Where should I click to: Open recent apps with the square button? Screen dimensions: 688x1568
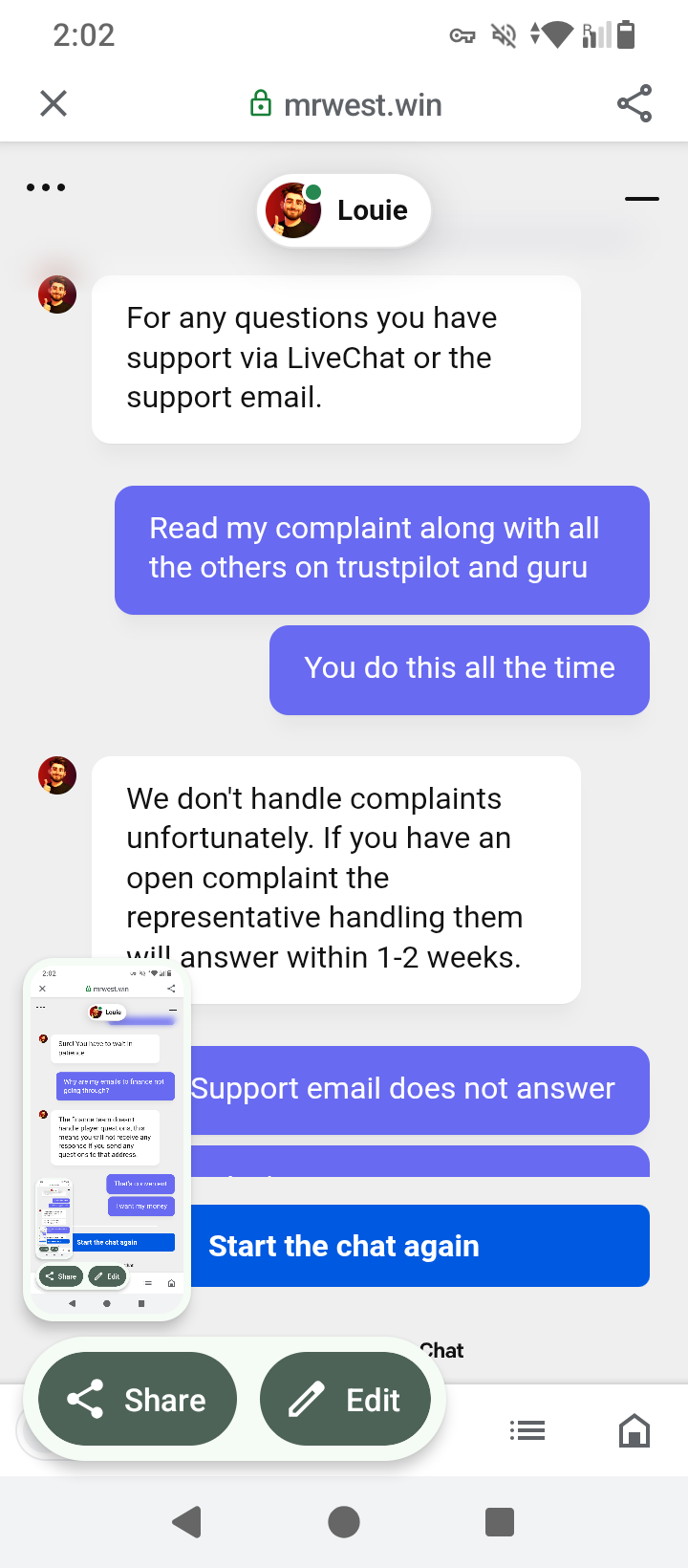500,1521
